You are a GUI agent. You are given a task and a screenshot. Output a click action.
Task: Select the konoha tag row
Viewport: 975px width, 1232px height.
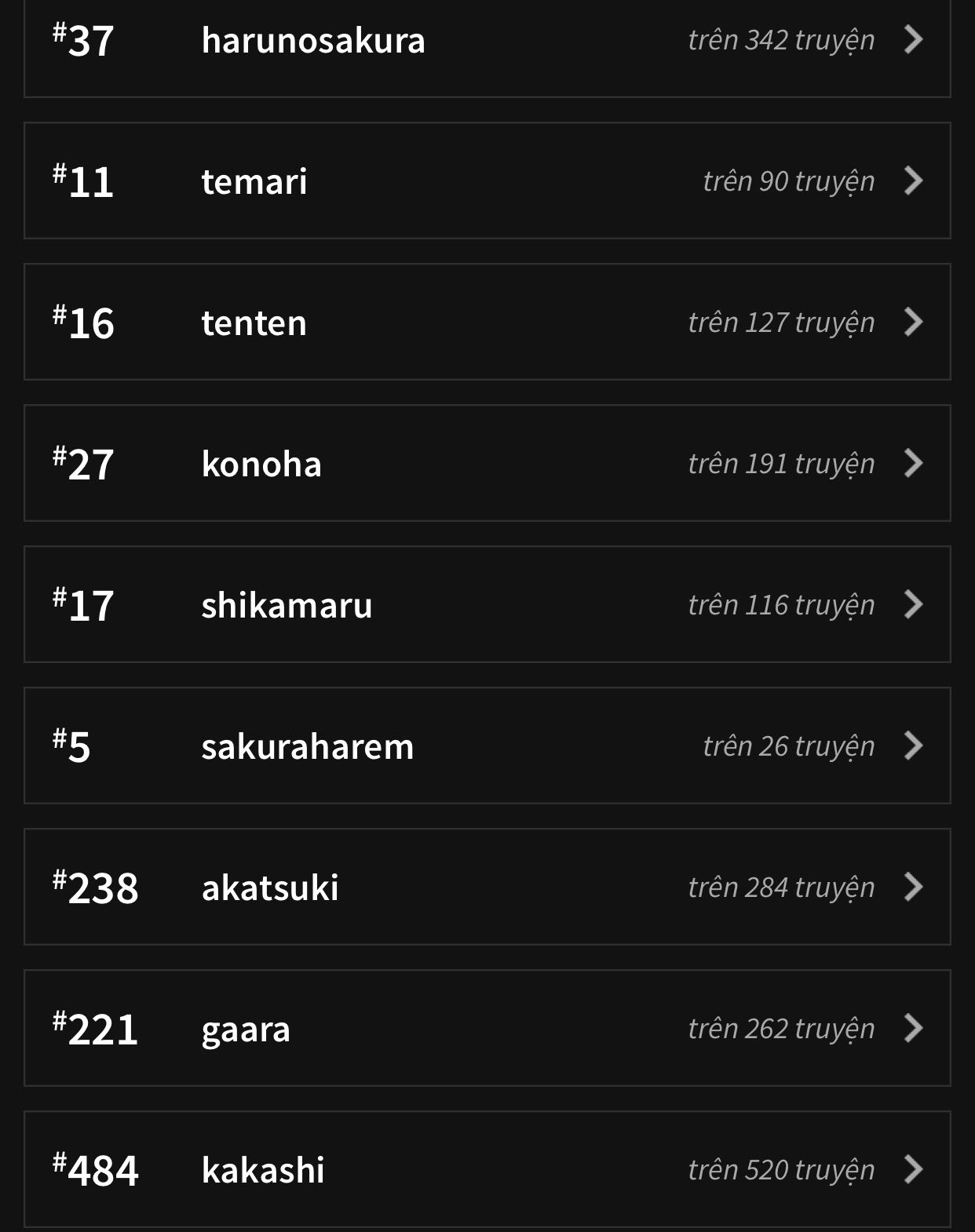(487, 464)
